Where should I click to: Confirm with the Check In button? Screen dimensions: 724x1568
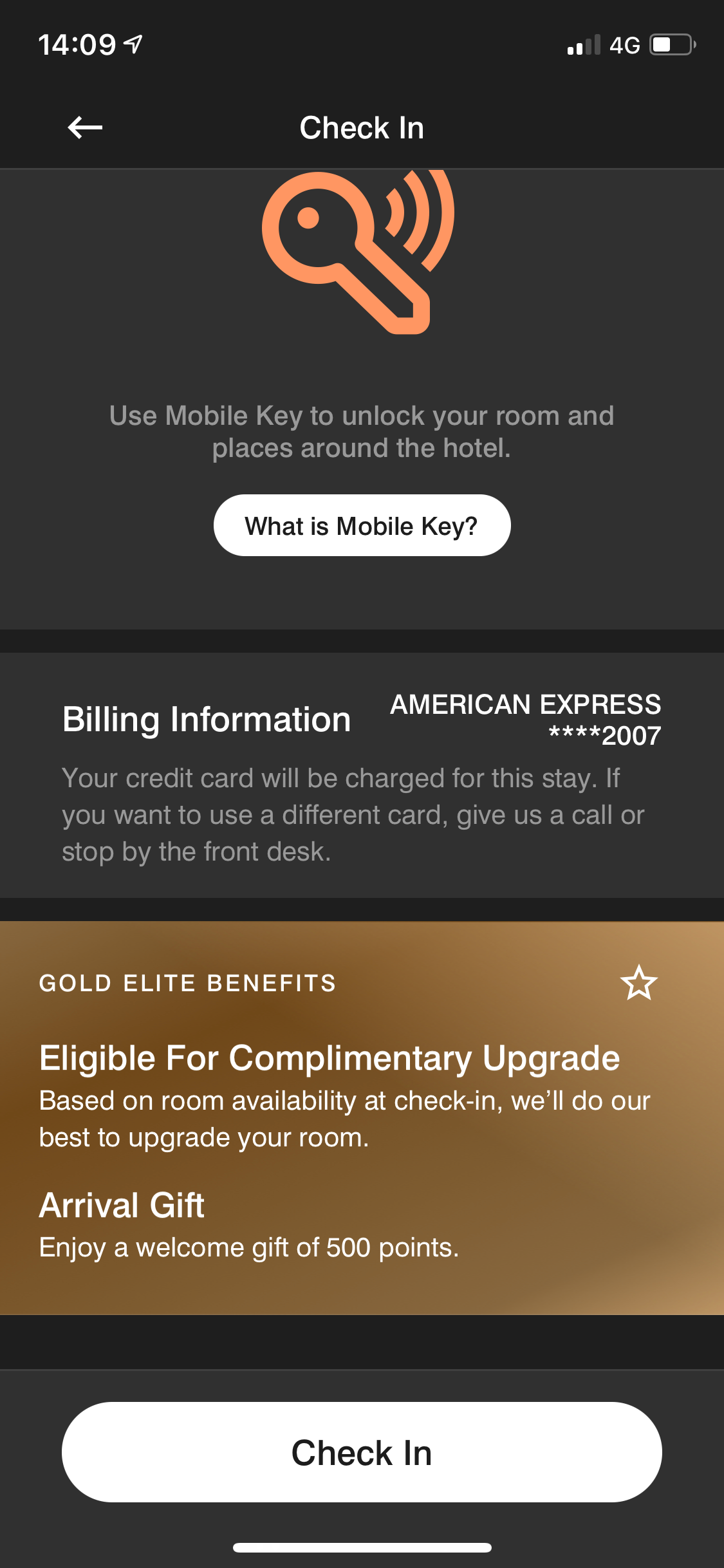[x=362, y=1452]
